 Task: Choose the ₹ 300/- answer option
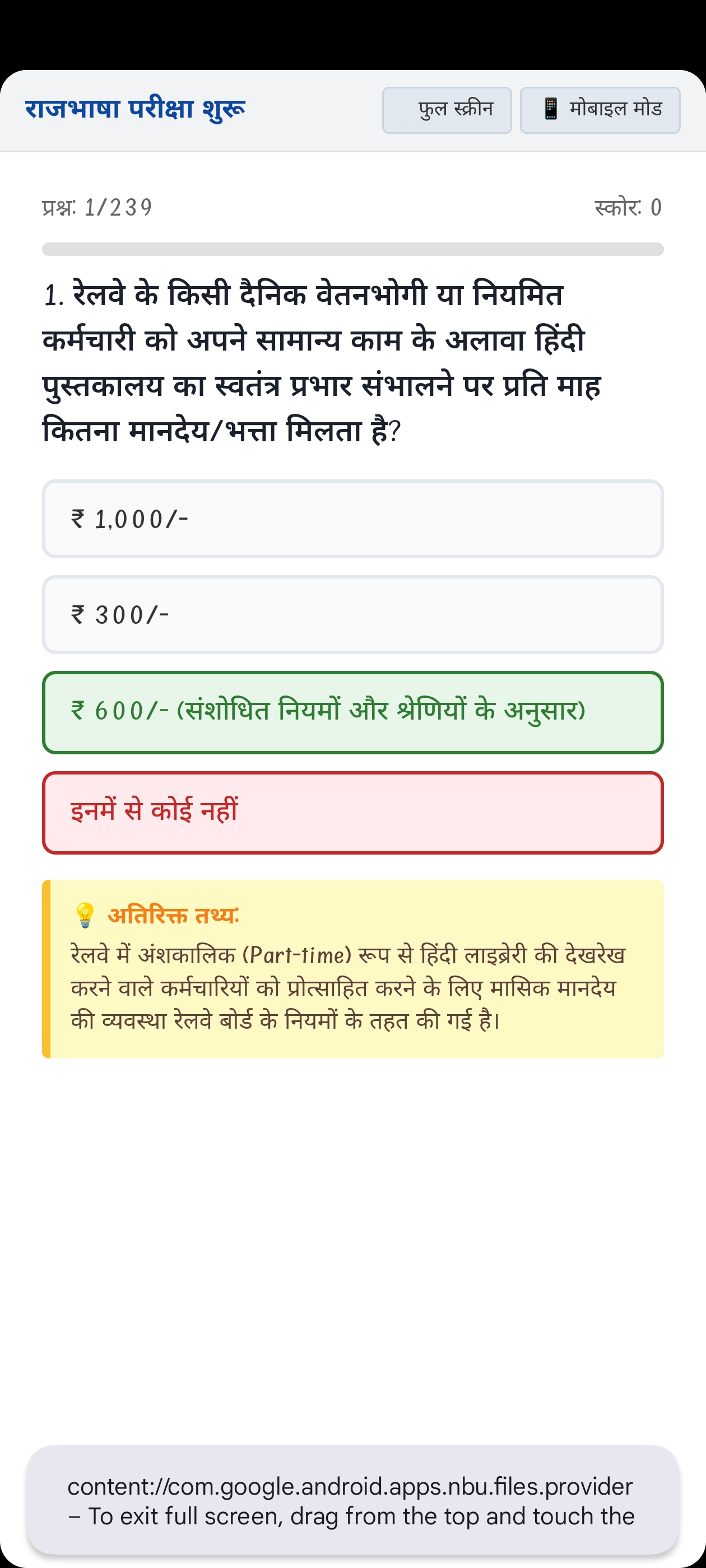(352, 614)
